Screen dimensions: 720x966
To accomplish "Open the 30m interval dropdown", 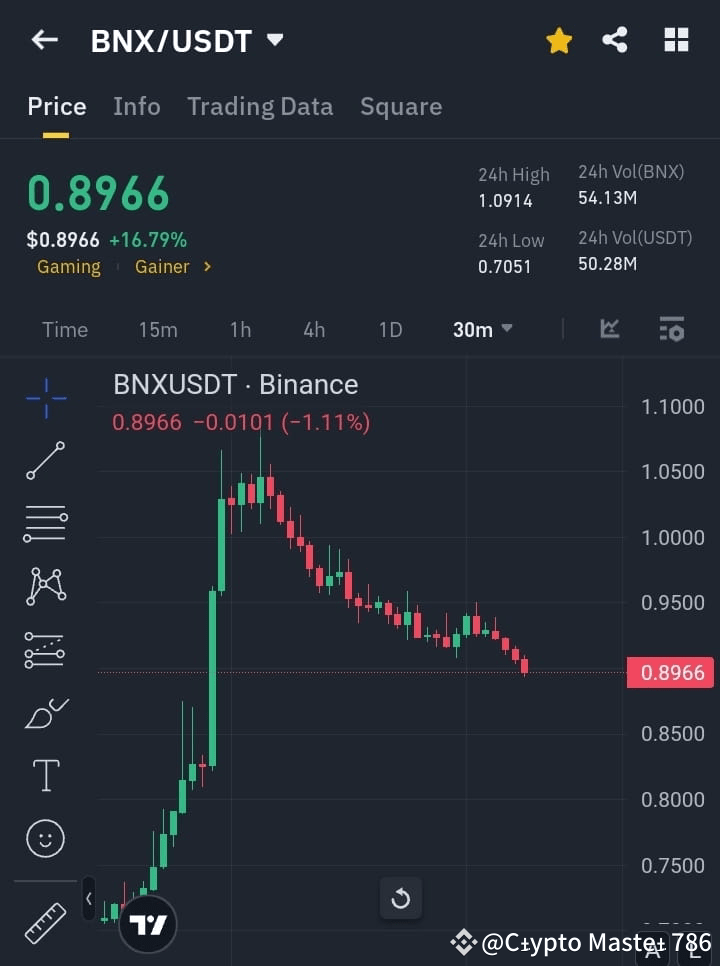I will (x=482, y=329).
